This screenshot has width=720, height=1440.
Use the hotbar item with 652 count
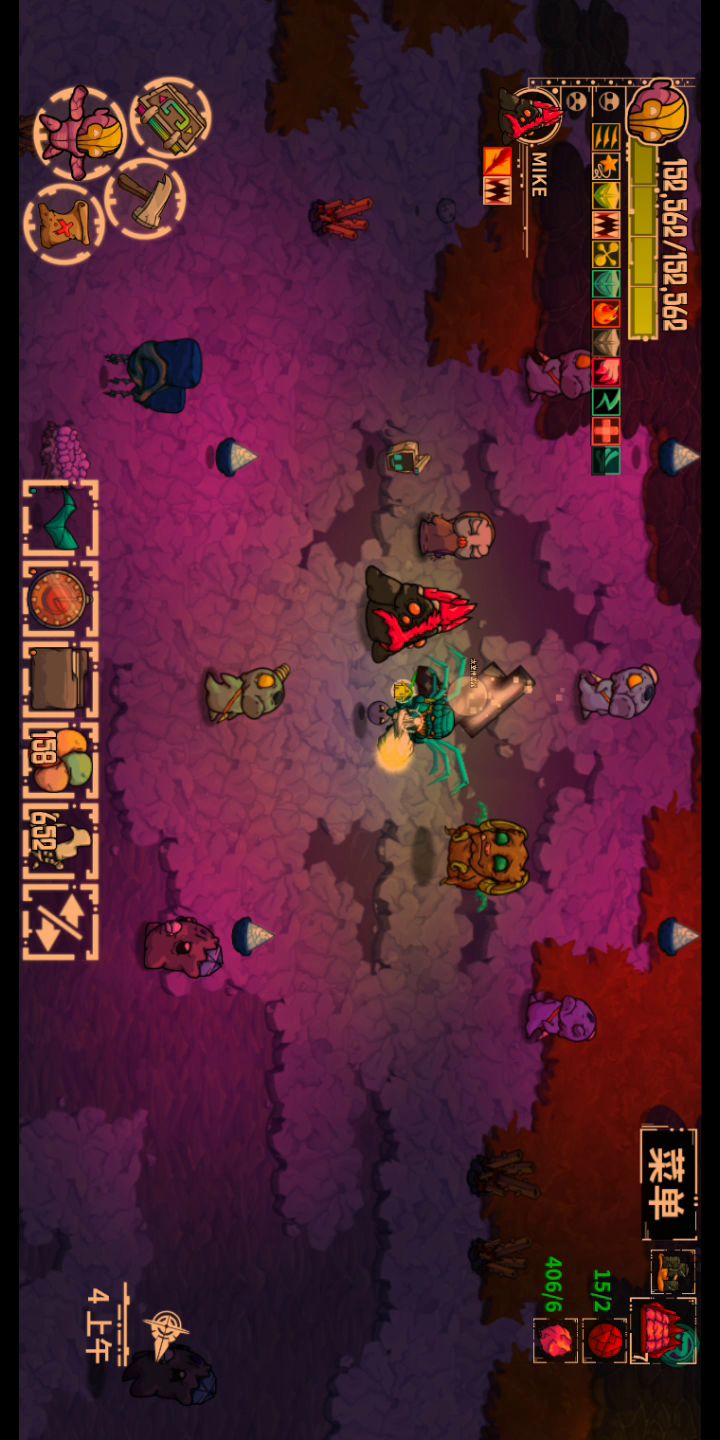pos(60,839)
